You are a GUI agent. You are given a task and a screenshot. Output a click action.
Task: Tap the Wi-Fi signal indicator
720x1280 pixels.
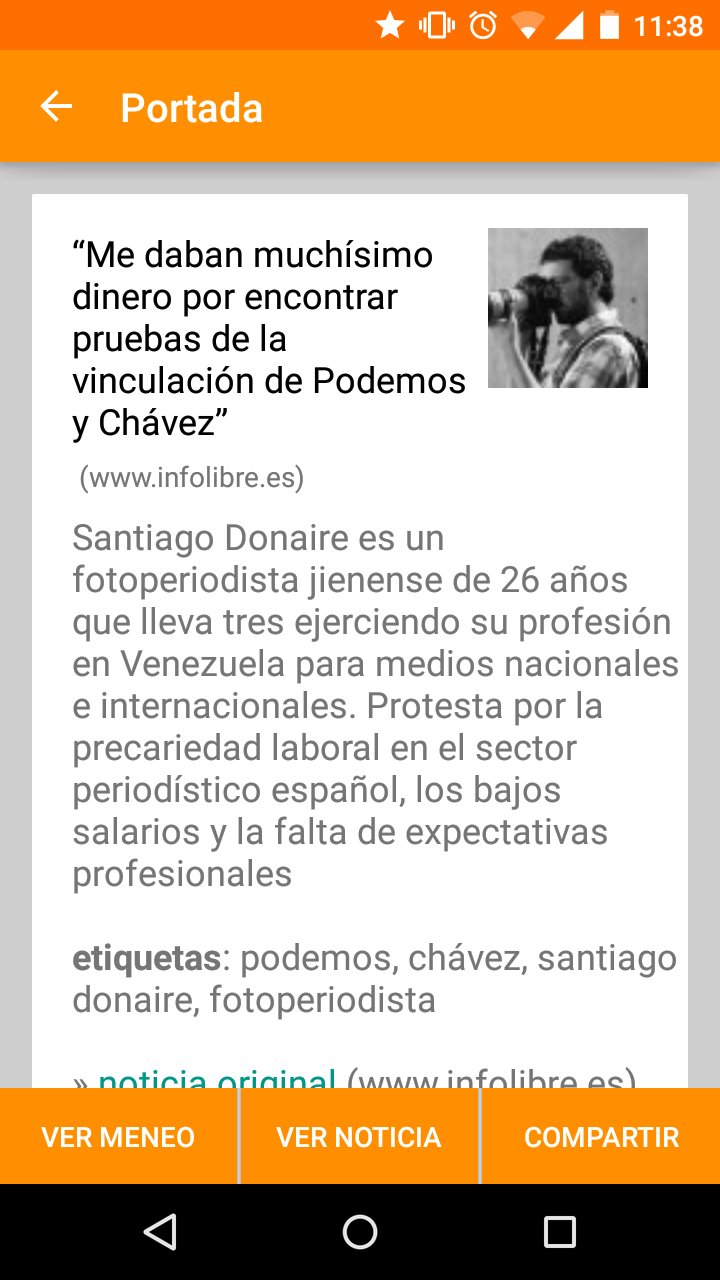530,24
